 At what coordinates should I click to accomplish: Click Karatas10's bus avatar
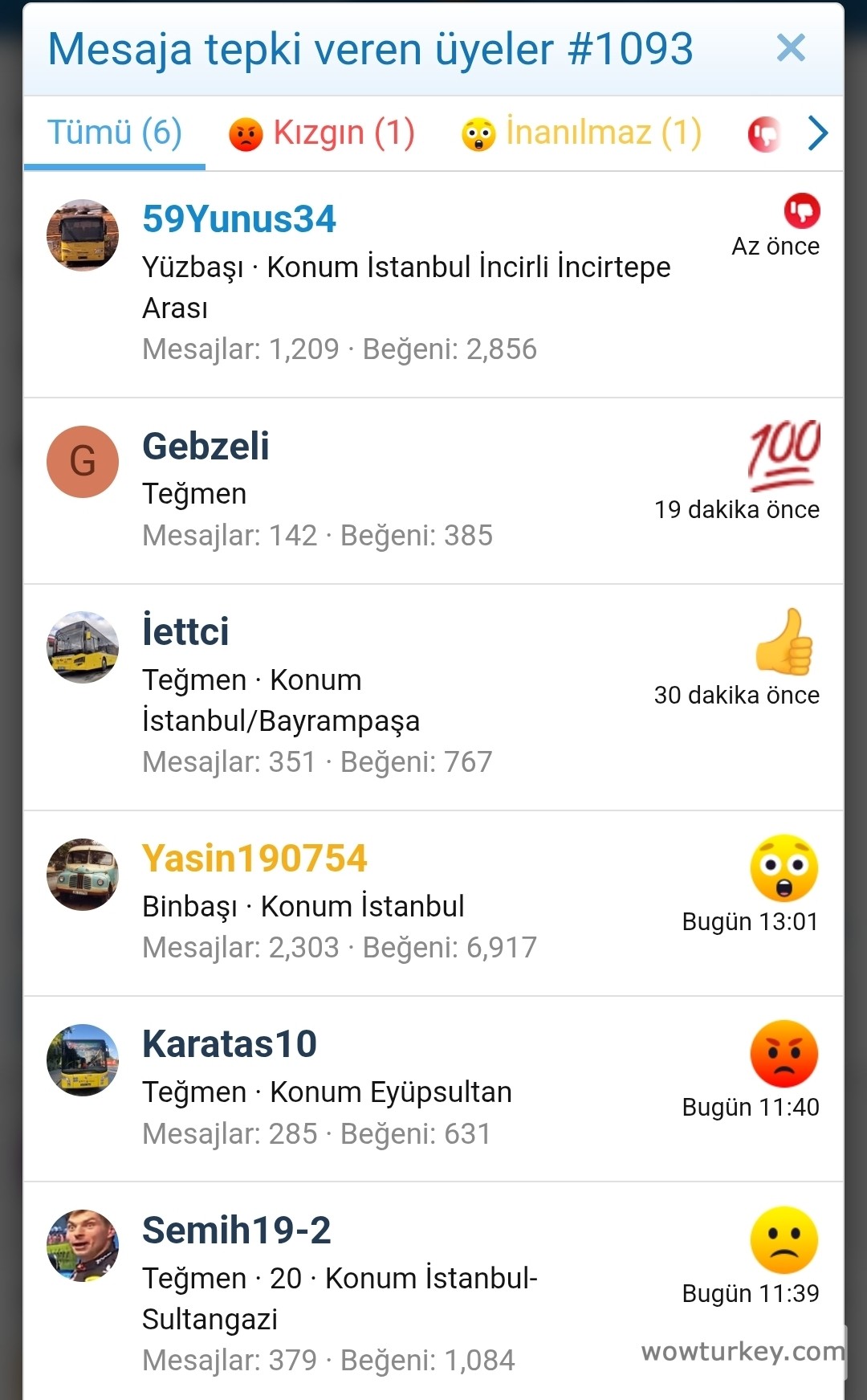[83, 1060]
